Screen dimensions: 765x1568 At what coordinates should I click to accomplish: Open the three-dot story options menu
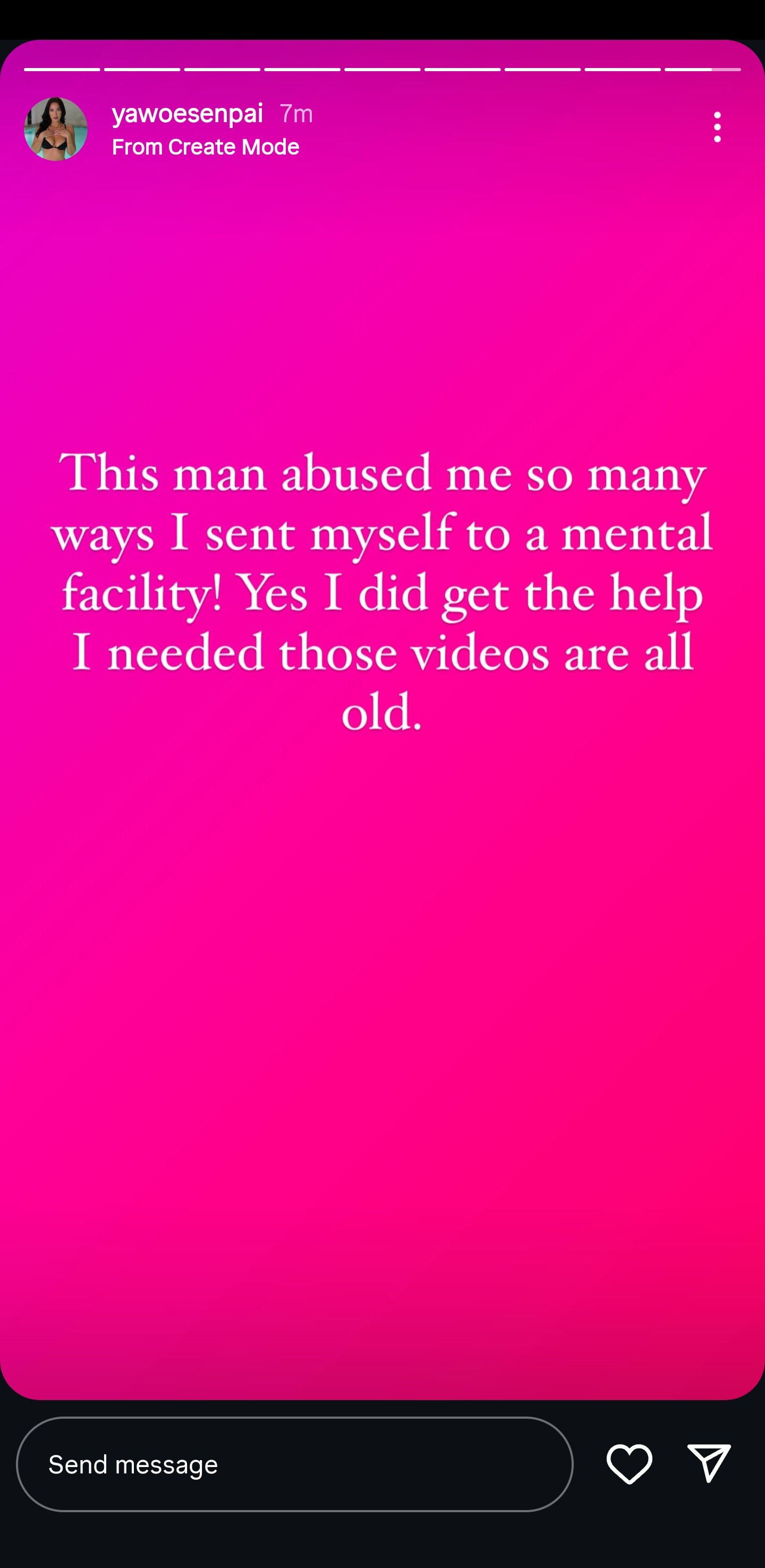(x=717, y=127)
